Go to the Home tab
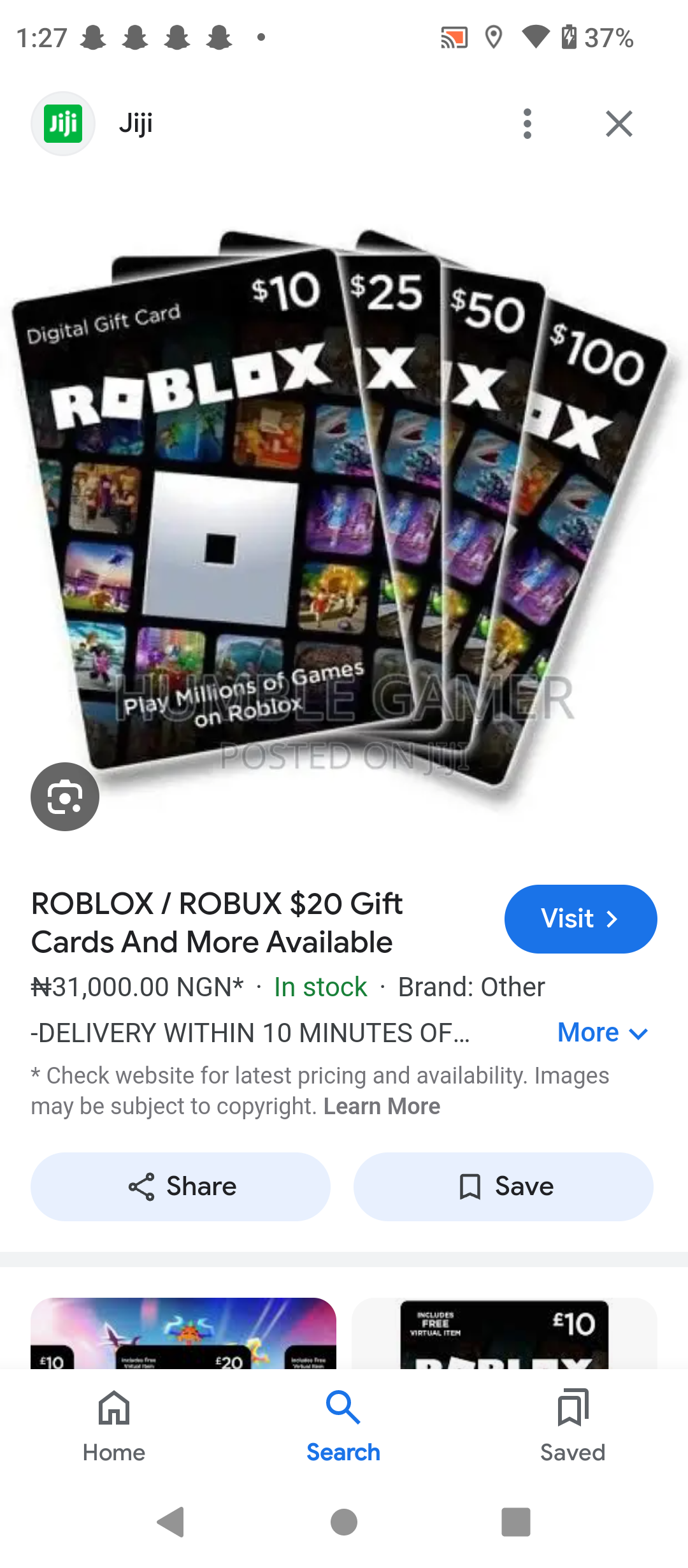 pyautogui.click(x=114, y=1425)
